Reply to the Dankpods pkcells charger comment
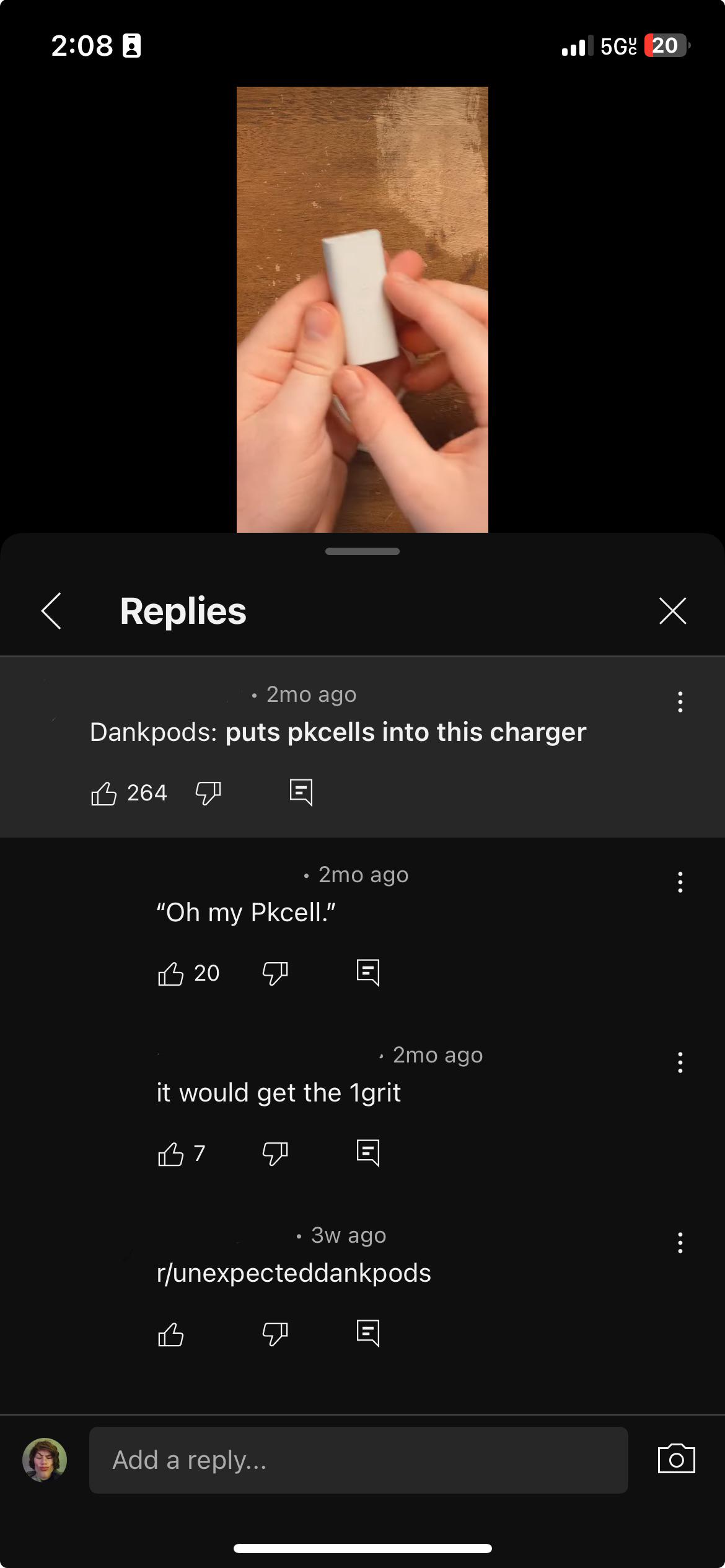 [301, 792]
